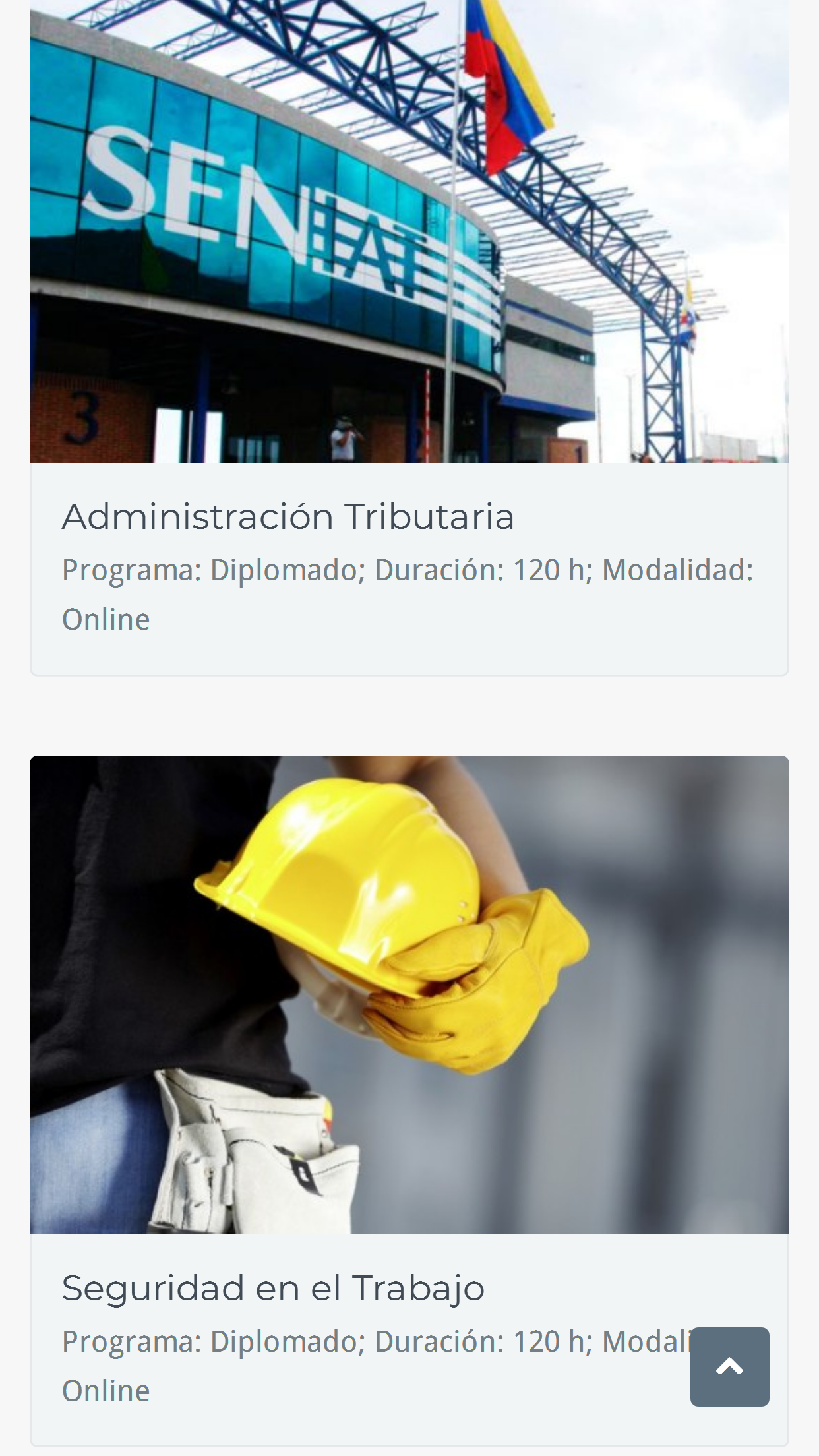The image size is (819, 1456).
Task: Tap the scroll-to-top arrow button
Action: coord(729,1367)
